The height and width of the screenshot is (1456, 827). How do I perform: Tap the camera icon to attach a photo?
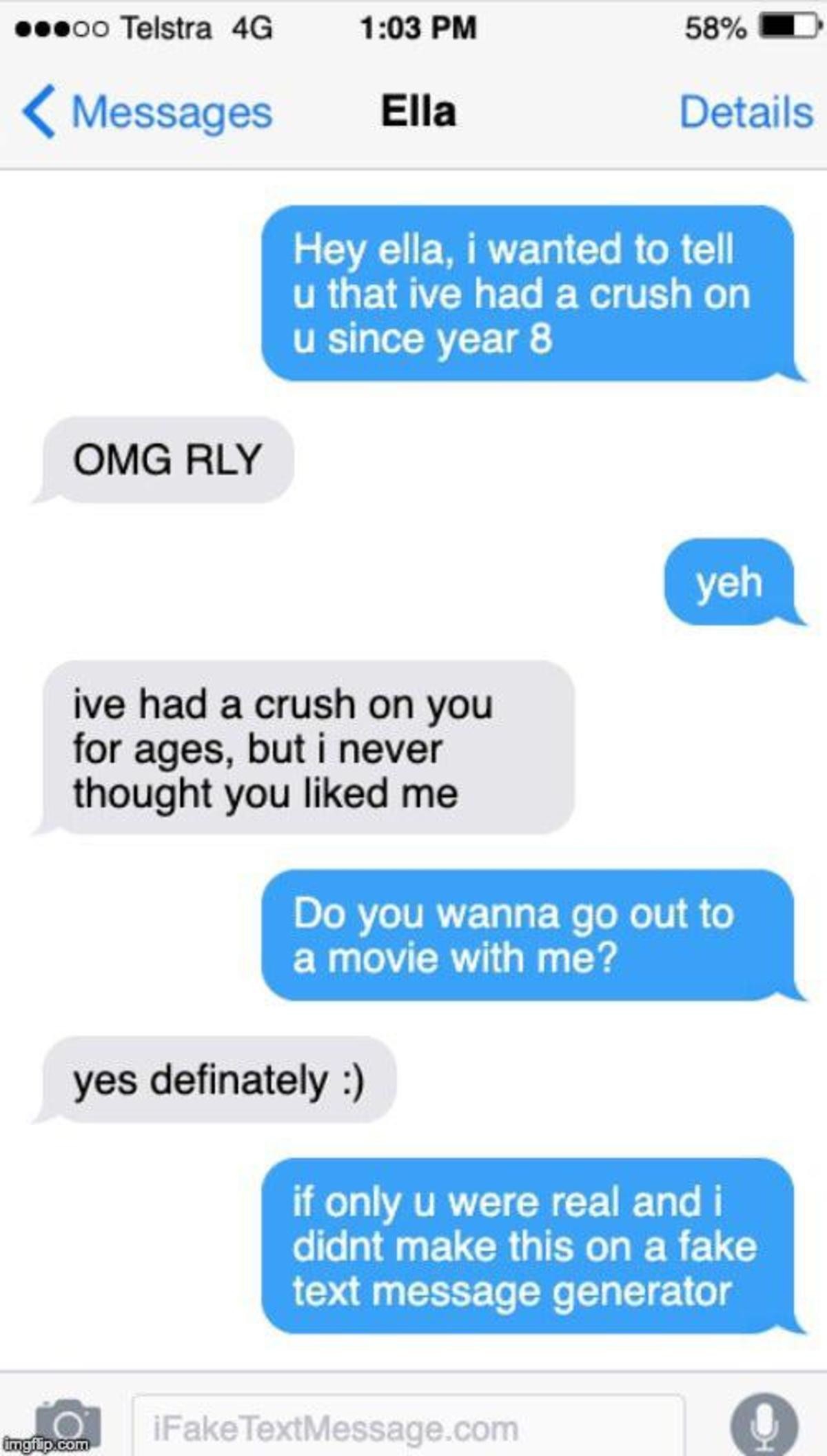pyautogui.click(x=68, y=1422)
